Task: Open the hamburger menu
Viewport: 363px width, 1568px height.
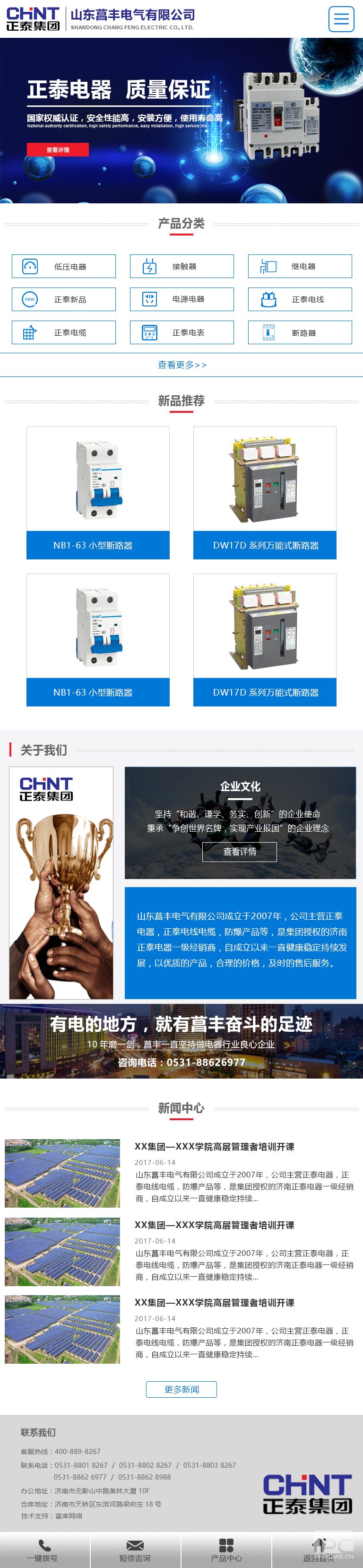Action: 341,19
